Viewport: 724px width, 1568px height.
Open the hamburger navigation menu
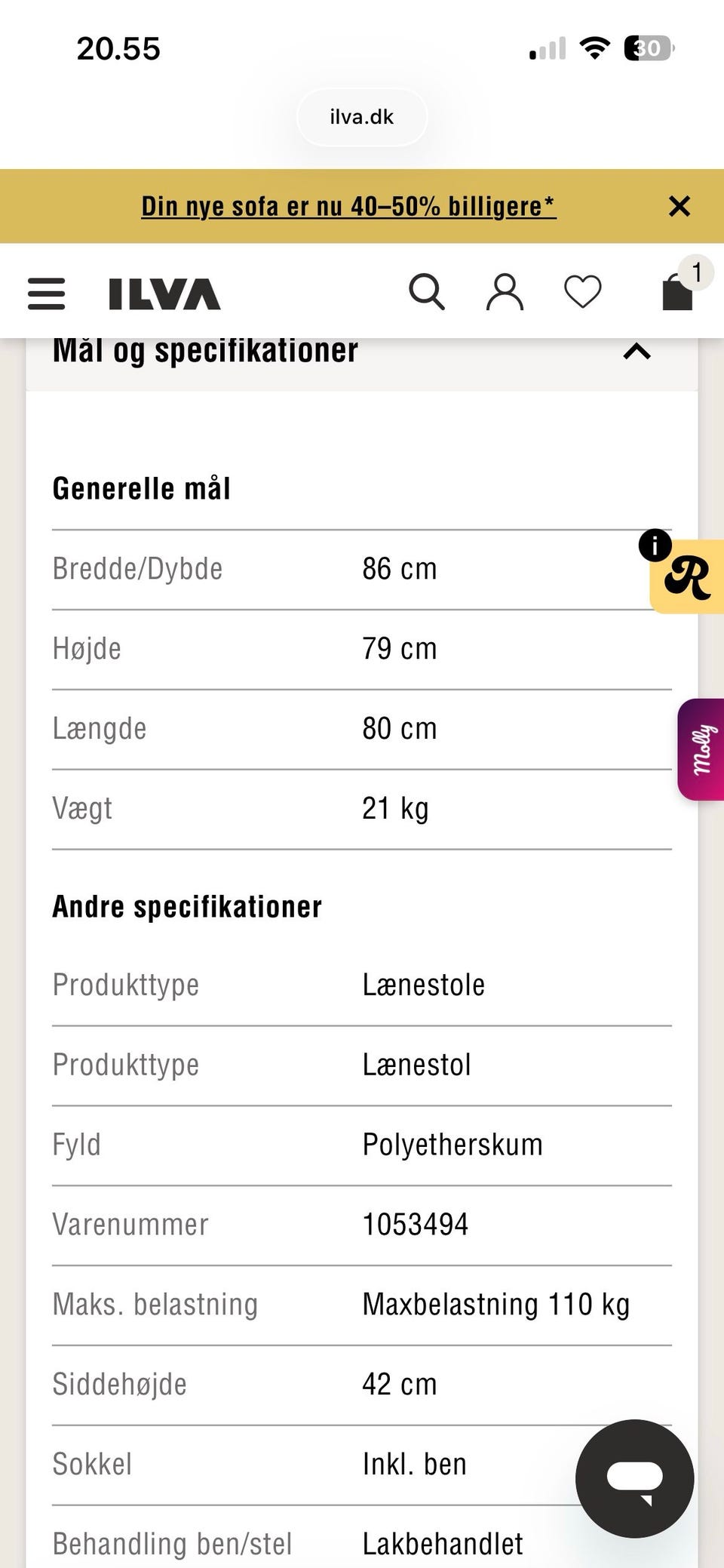point(45,294)
